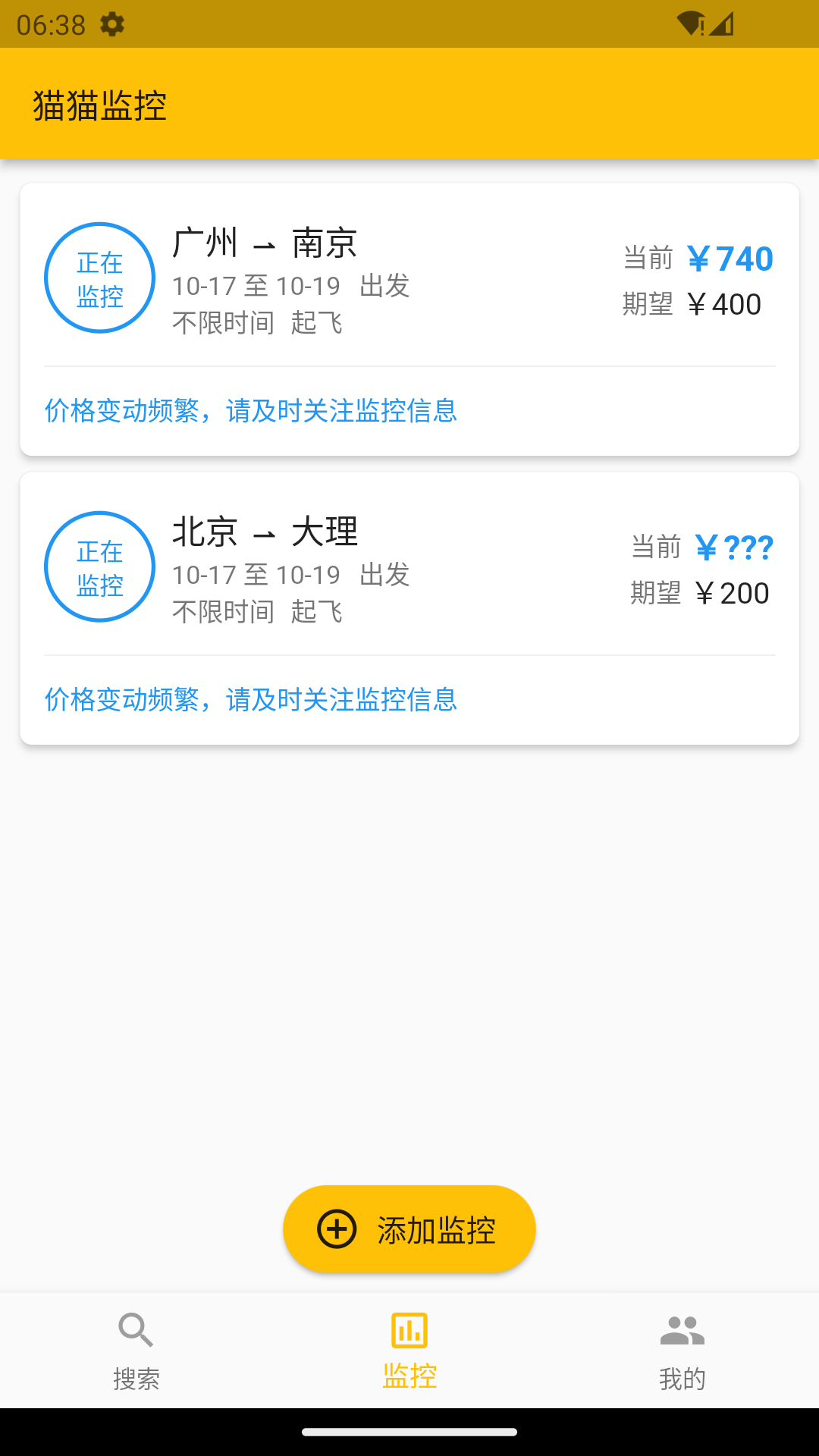Tap the 添加监控 button
The height and width of the screenshot is (1456, 819).
409,1228
